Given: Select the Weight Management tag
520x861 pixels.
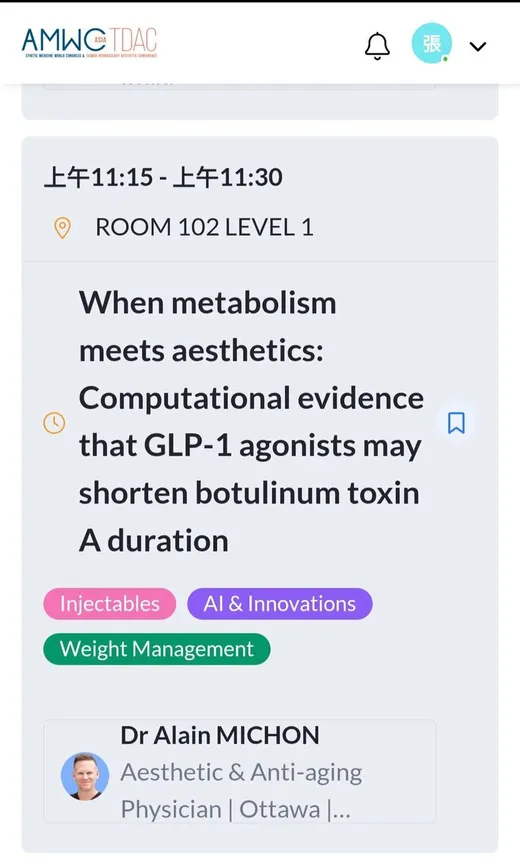Looking at the screenshot, I should click(157, 649).
